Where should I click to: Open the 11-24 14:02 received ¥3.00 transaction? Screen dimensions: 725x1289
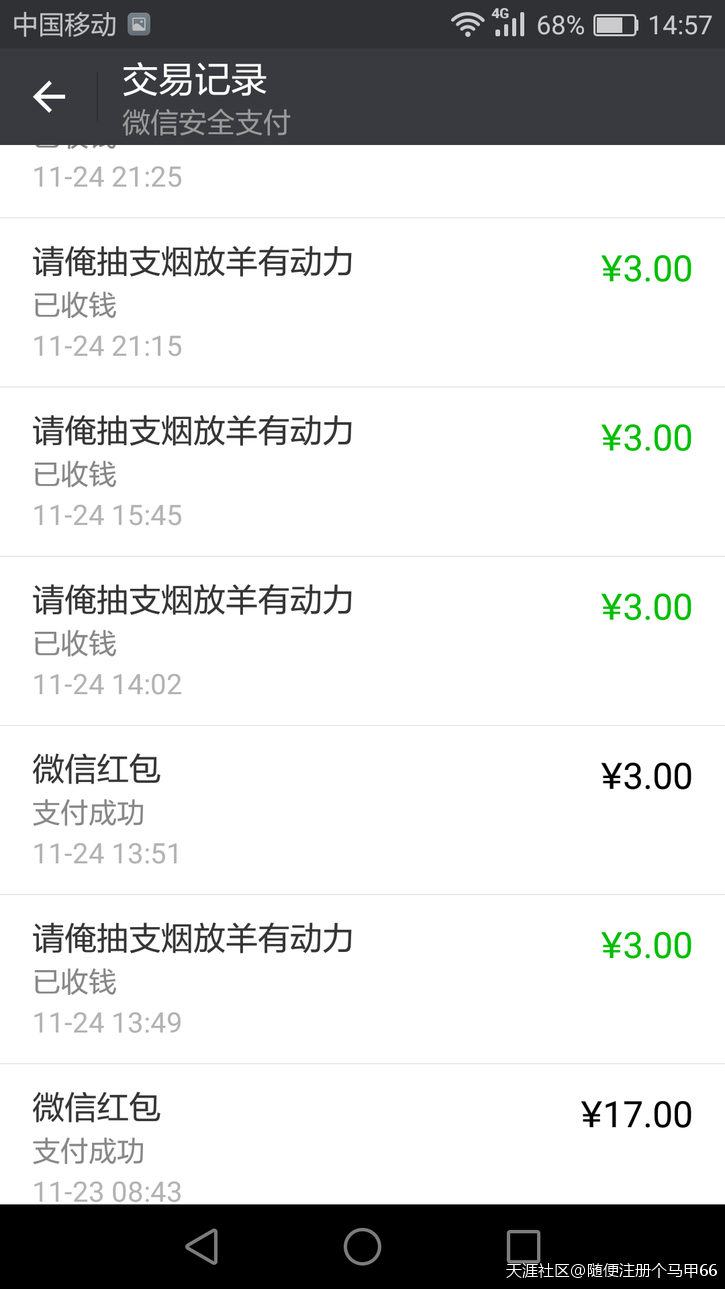pos(362,641)
